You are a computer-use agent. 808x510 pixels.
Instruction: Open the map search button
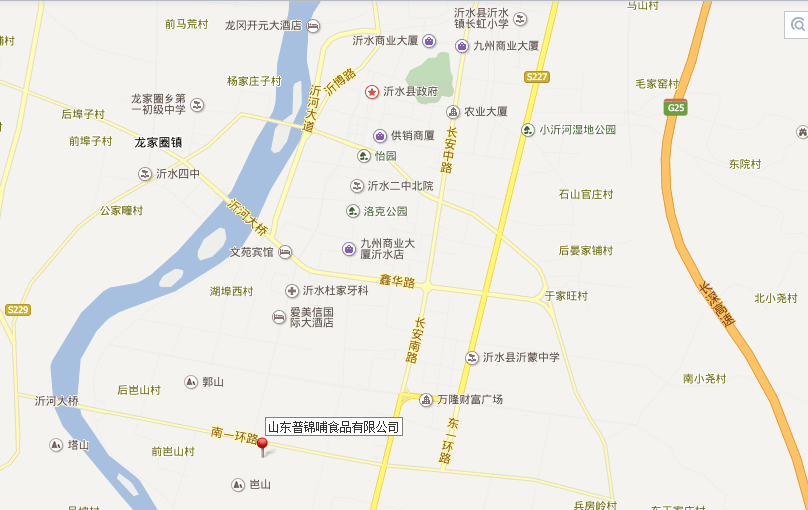(797, 25)
